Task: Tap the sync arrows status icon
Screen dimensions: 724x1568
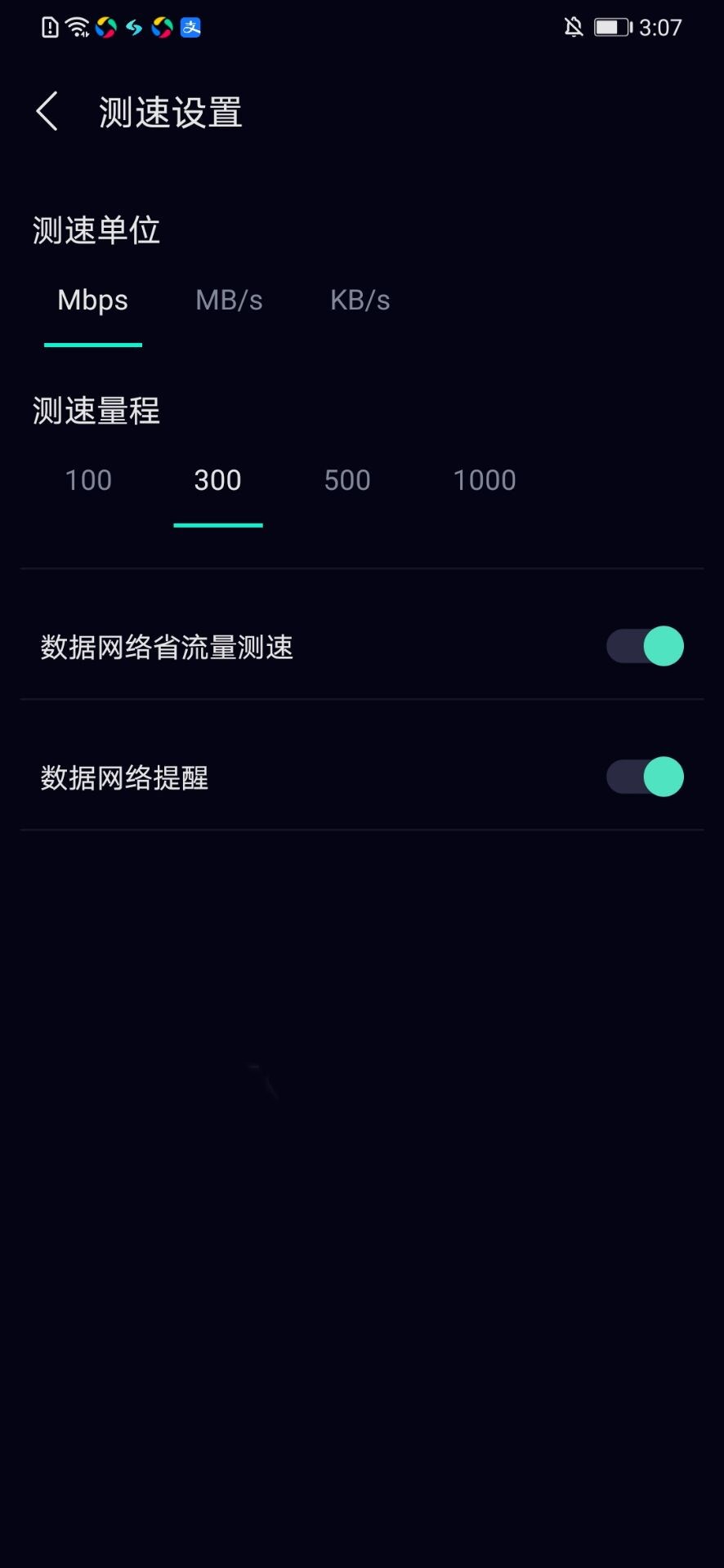Action: pos(133,27)
